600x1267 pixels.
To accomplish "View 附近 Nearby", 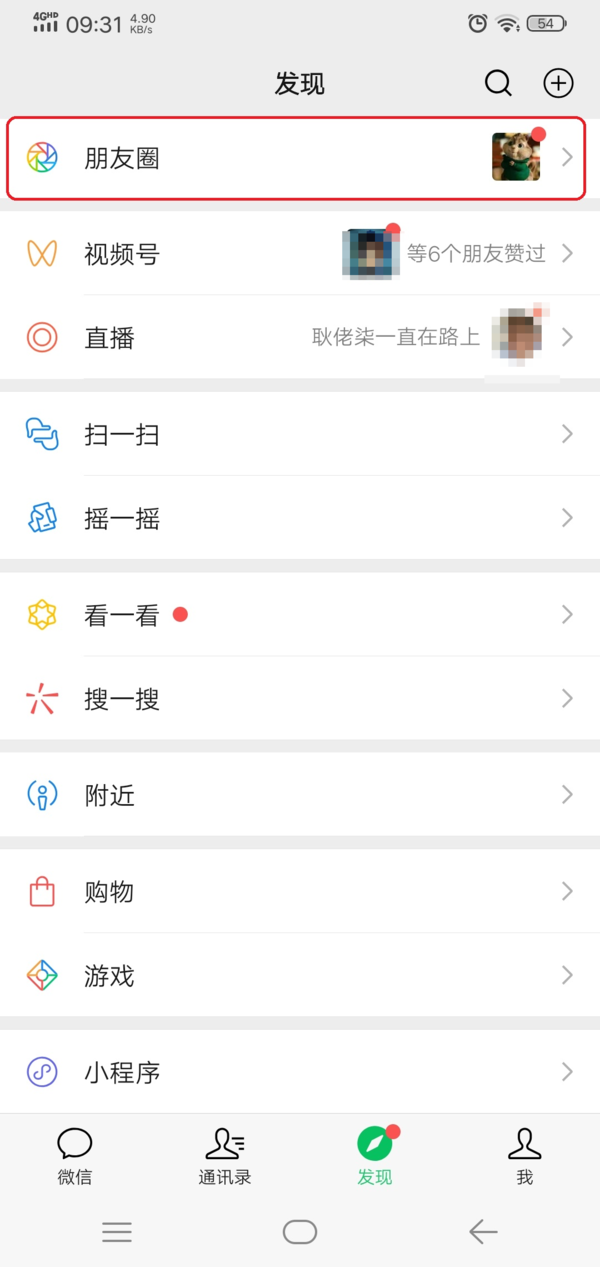I will [300, 795].
